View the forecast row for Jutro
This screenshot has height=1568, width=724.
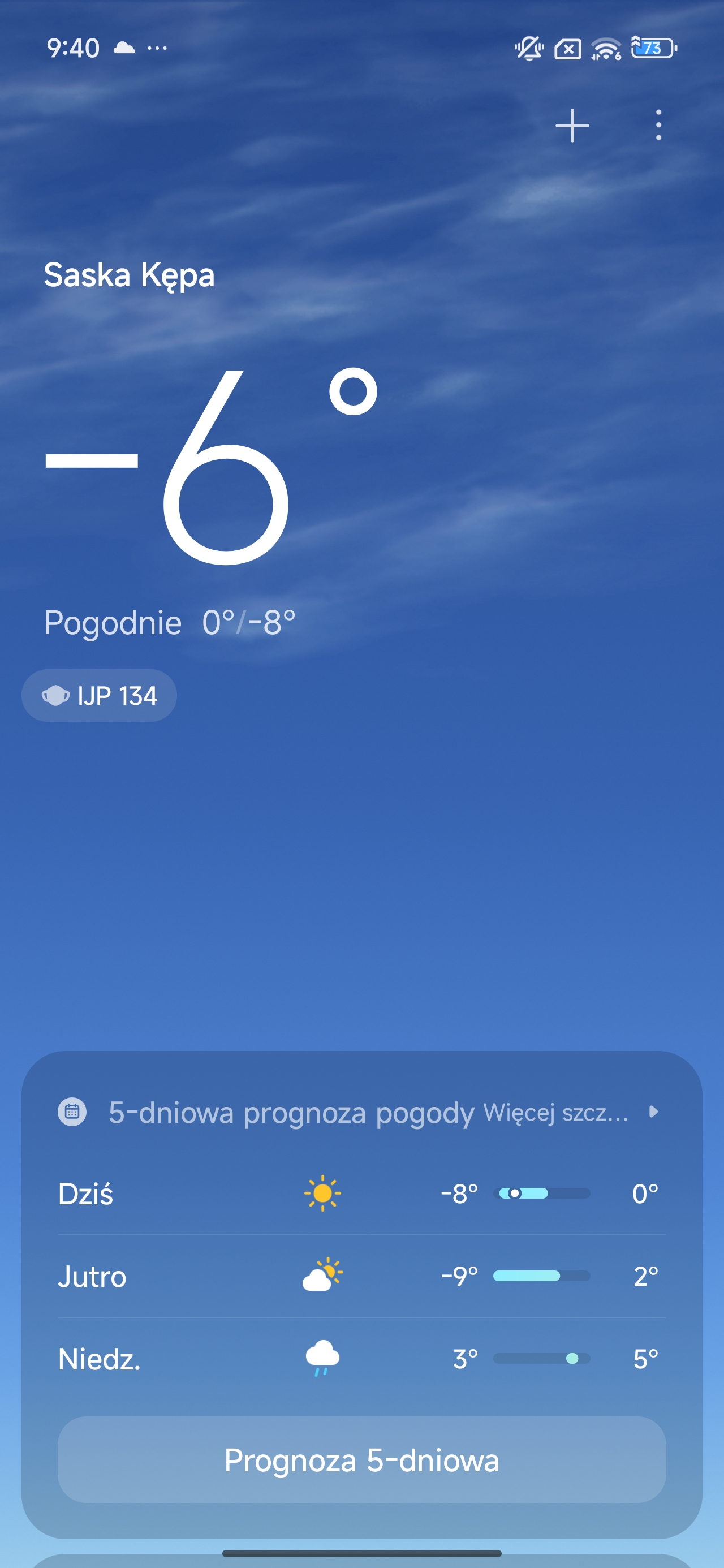pos(361,1276)
